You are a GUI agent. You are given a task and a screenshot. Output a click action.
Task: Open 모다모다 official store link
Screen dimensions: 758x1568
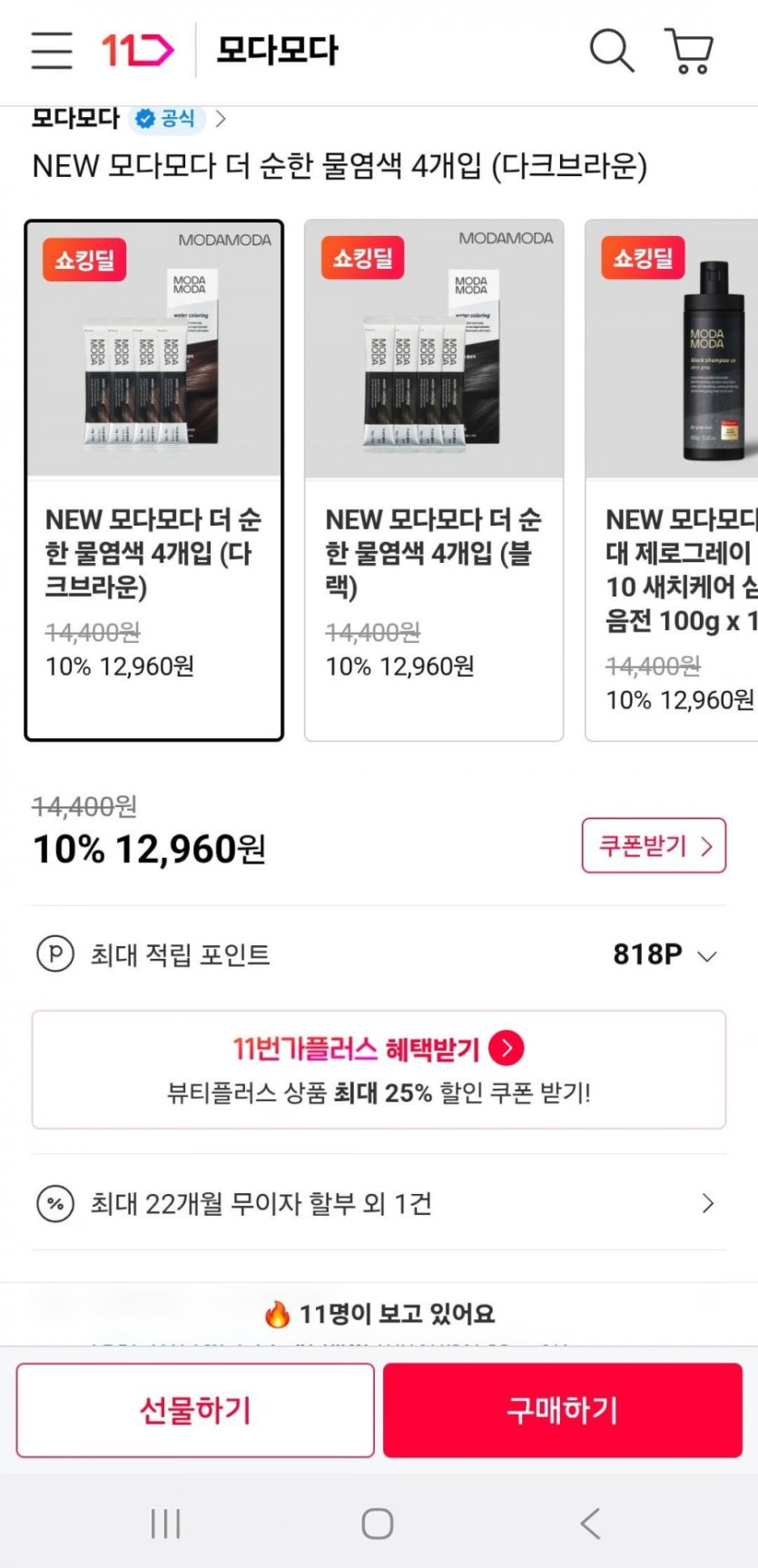tap(129, 119)
